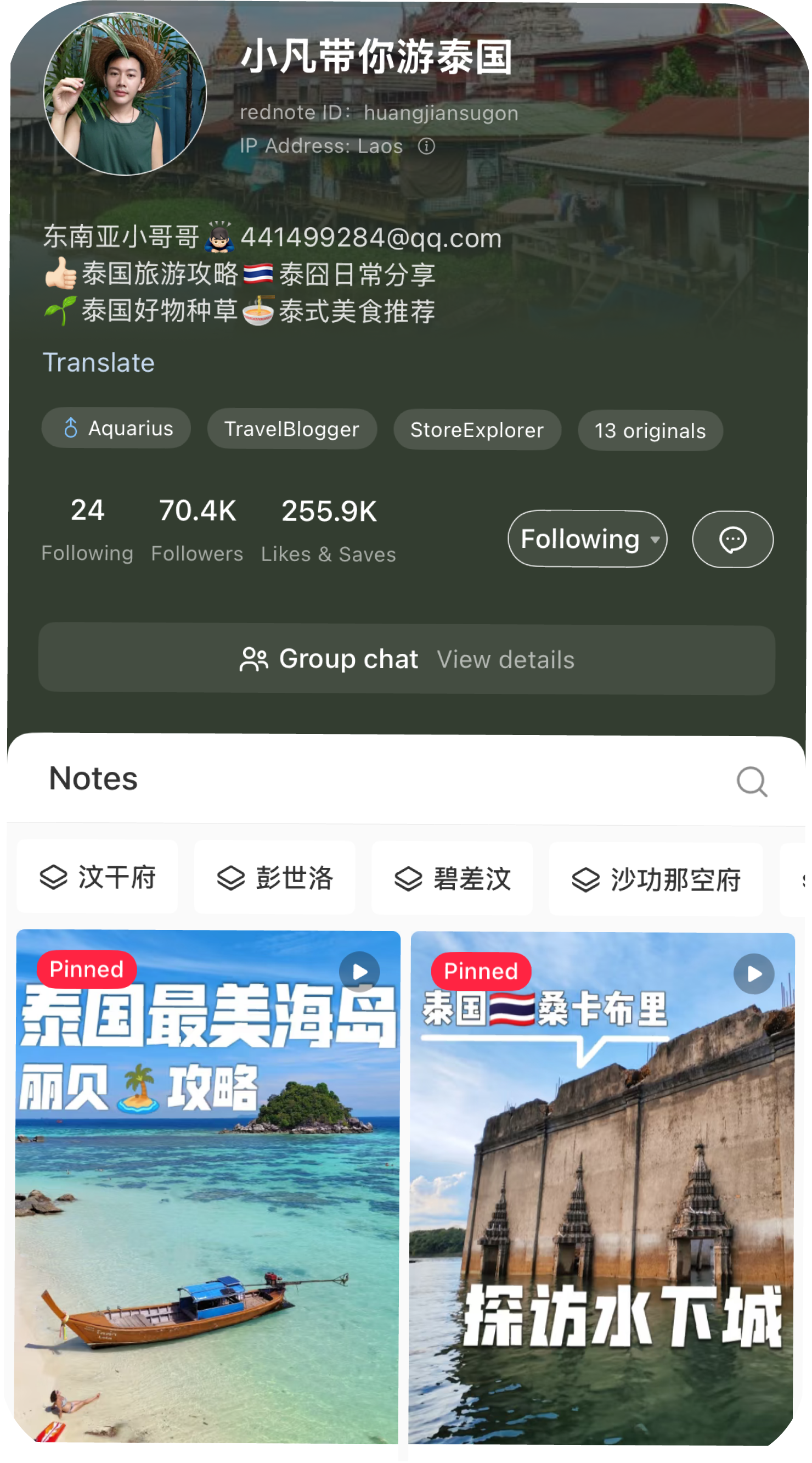
Task: Tap the IP Address info icon
Action: pyautogui.click(x=426, y=147)
